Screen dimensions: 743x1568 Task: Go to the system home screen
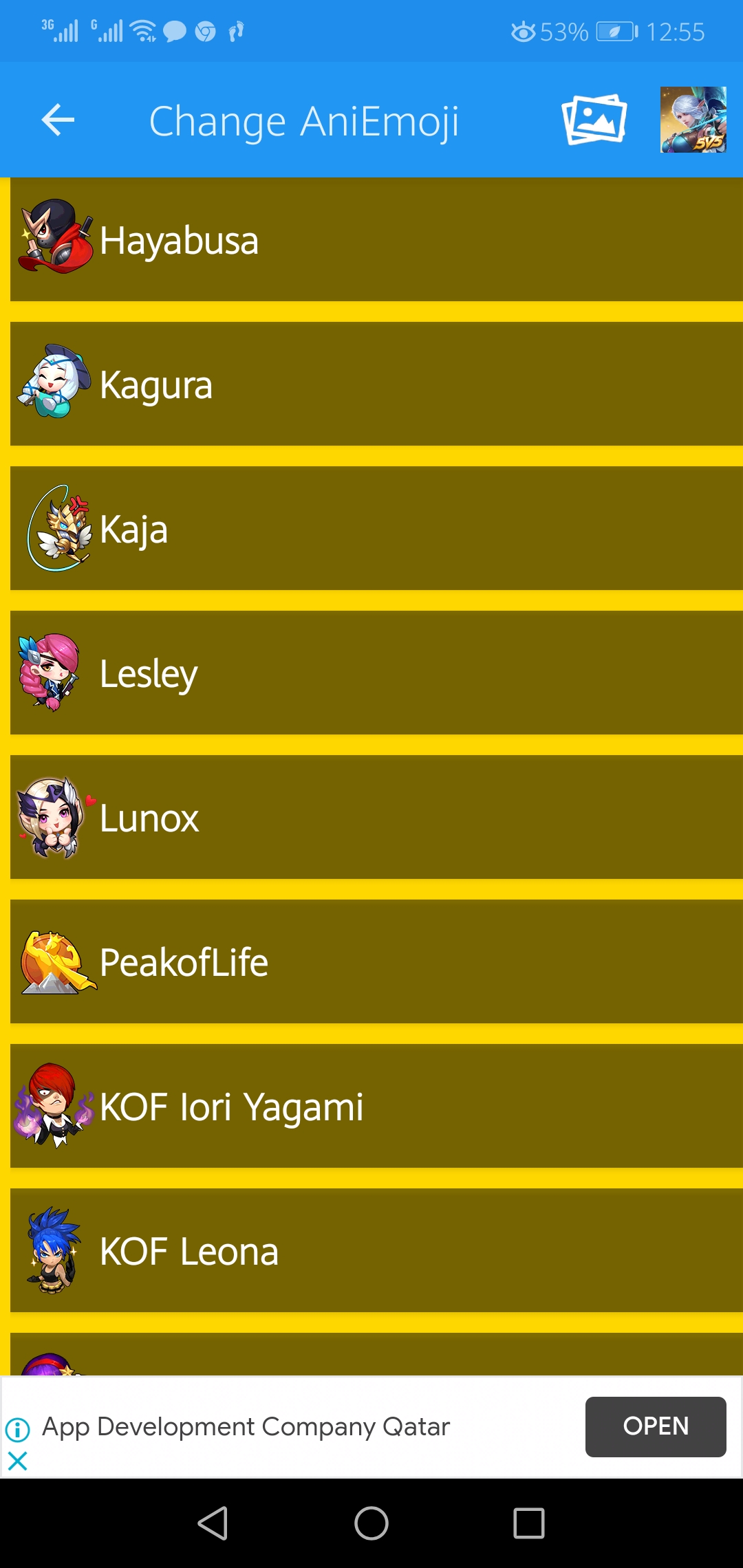(x=371, y=1523)
